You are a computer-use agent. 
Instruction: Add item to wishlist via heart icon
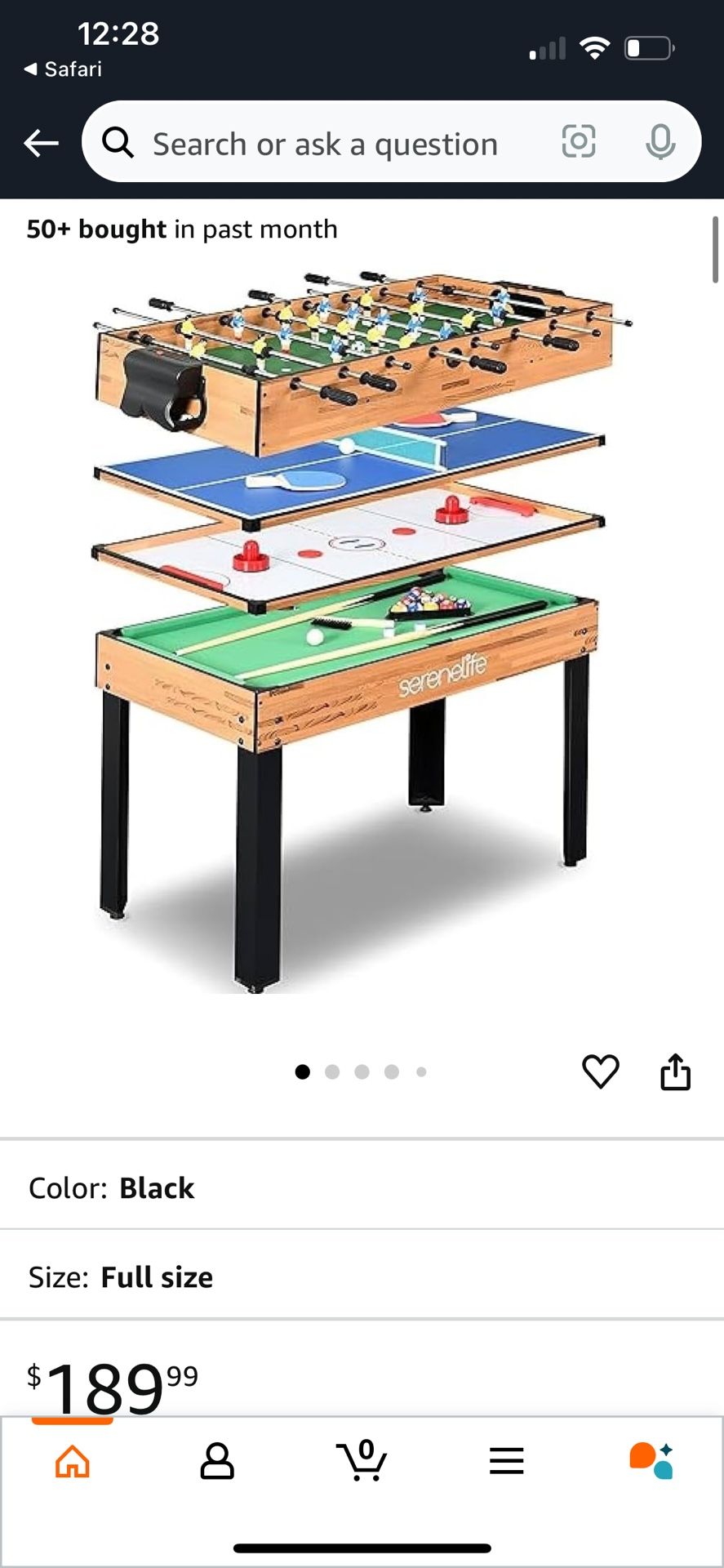click(602, 1072)
